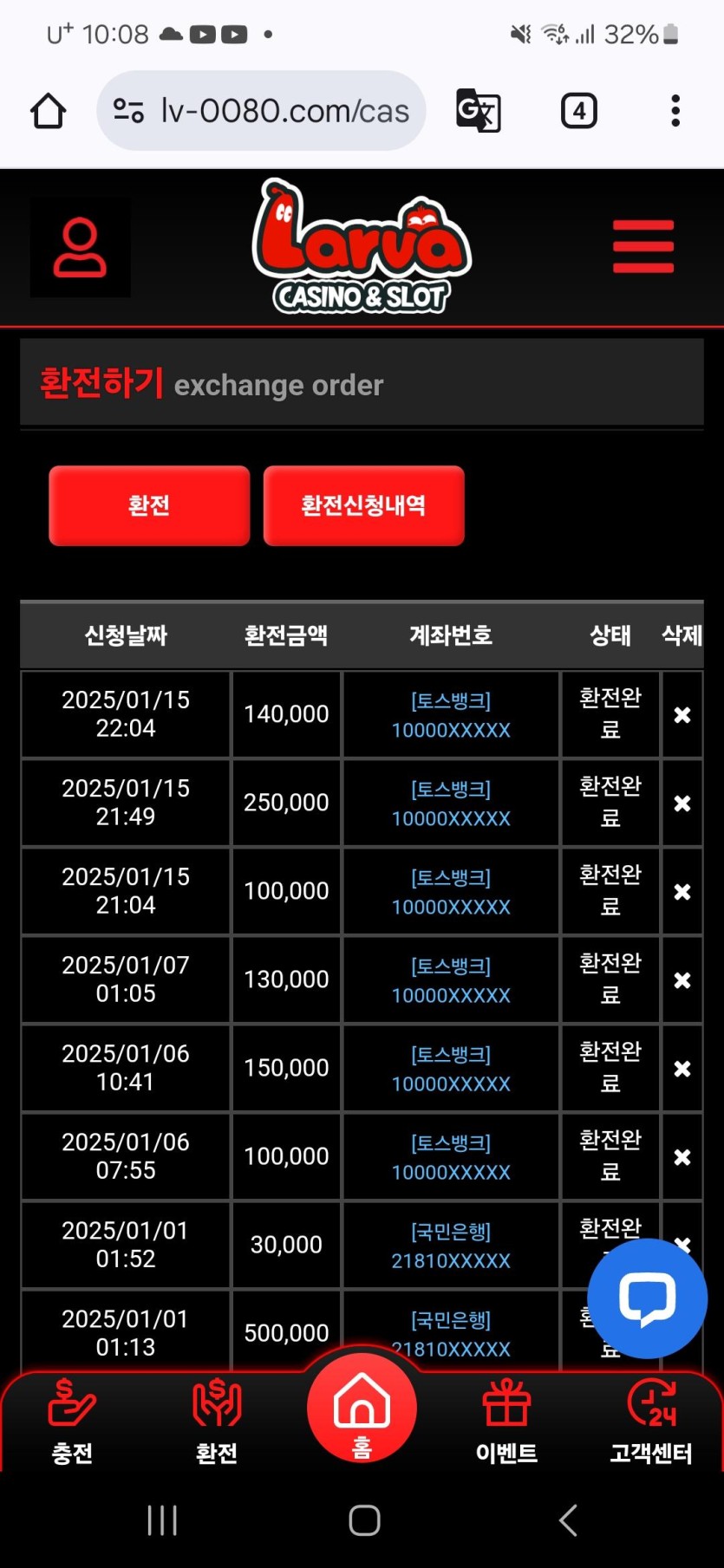This screenshot has height=1568, width=724.
Task: Delete the 2025/01/15 21:49 entry
Action: coord(682,804)
